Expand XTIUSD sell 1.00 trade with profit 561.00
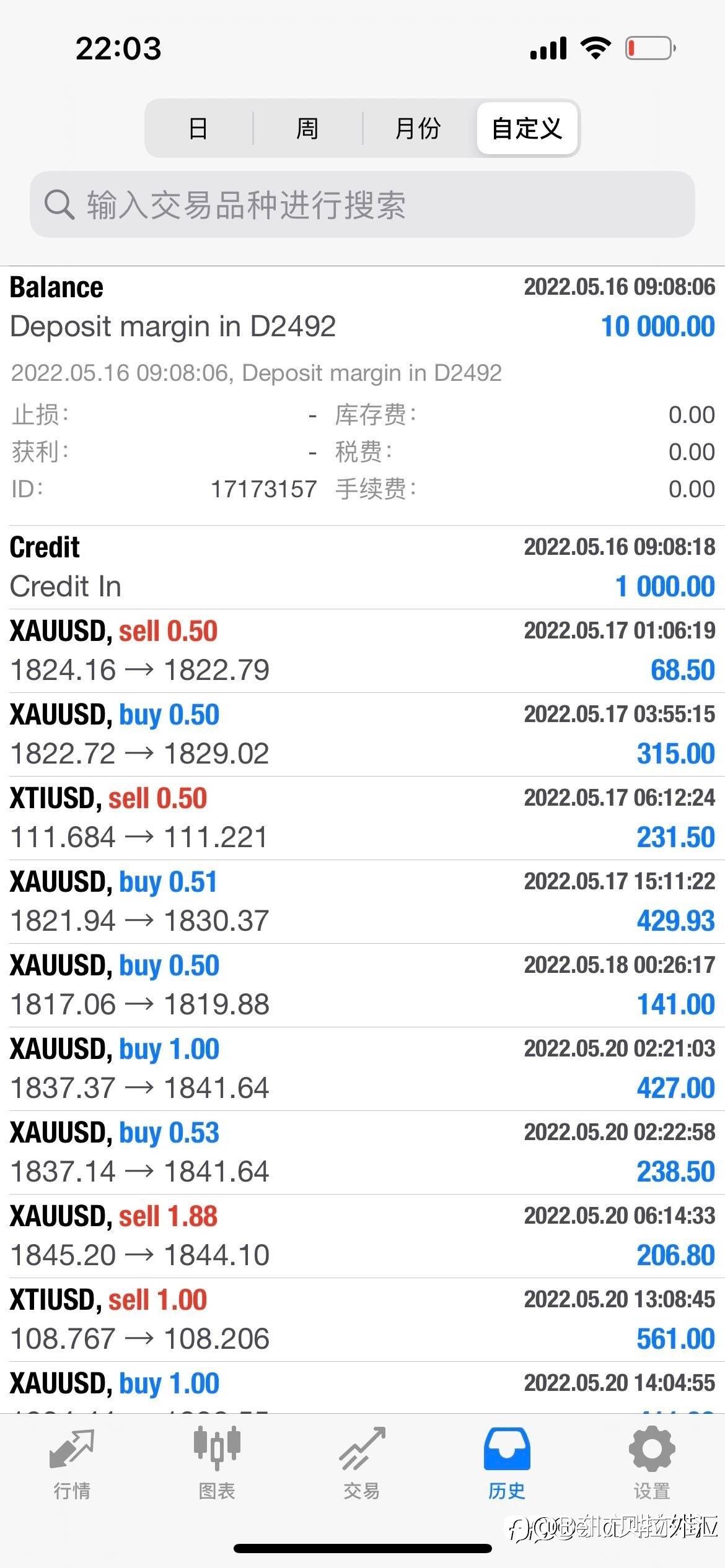Image resolution: width=725 pixels, height=1568 pixels. [362, 1320]
